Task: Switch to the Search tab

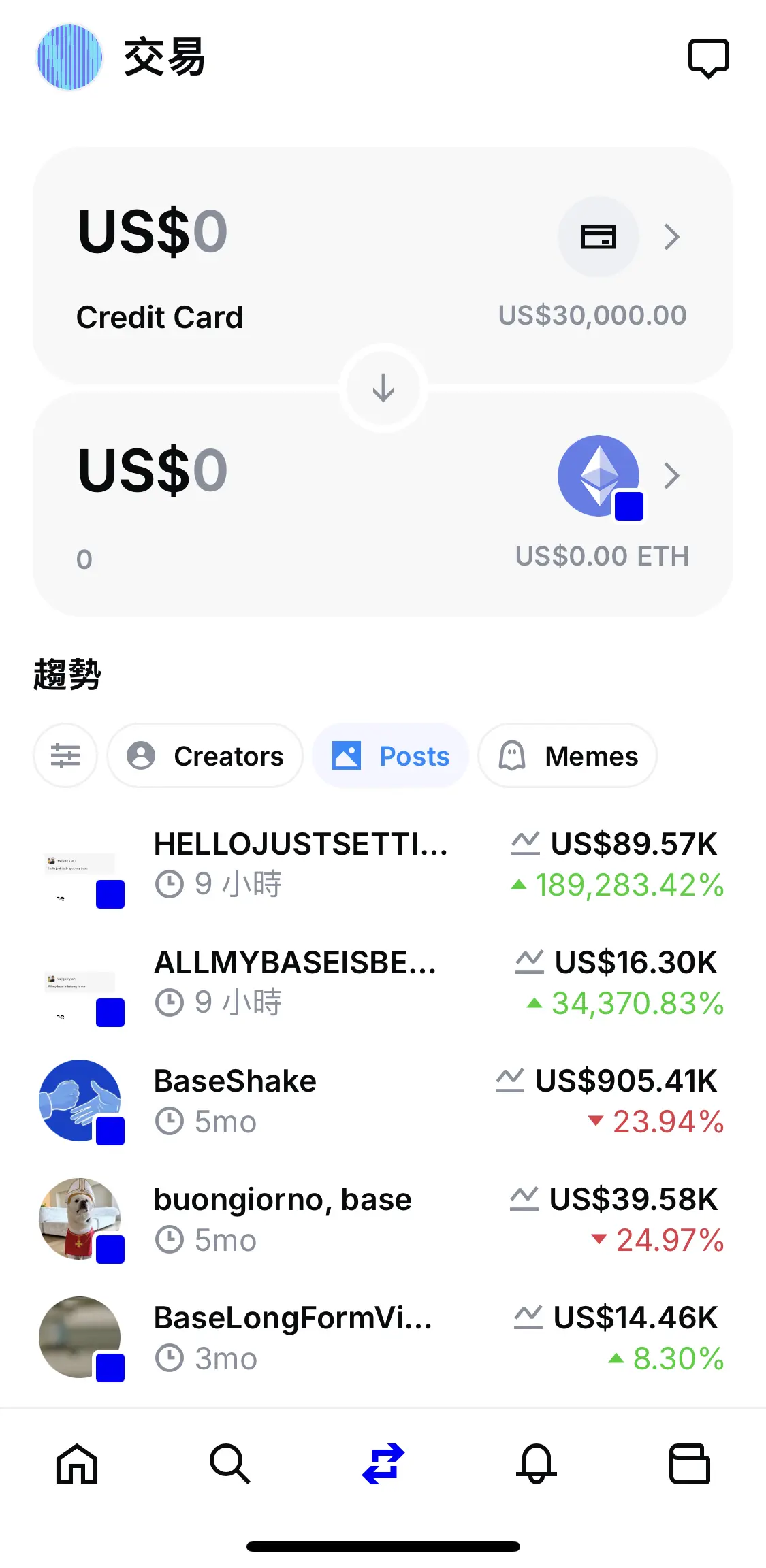Action: point(230,1463)
